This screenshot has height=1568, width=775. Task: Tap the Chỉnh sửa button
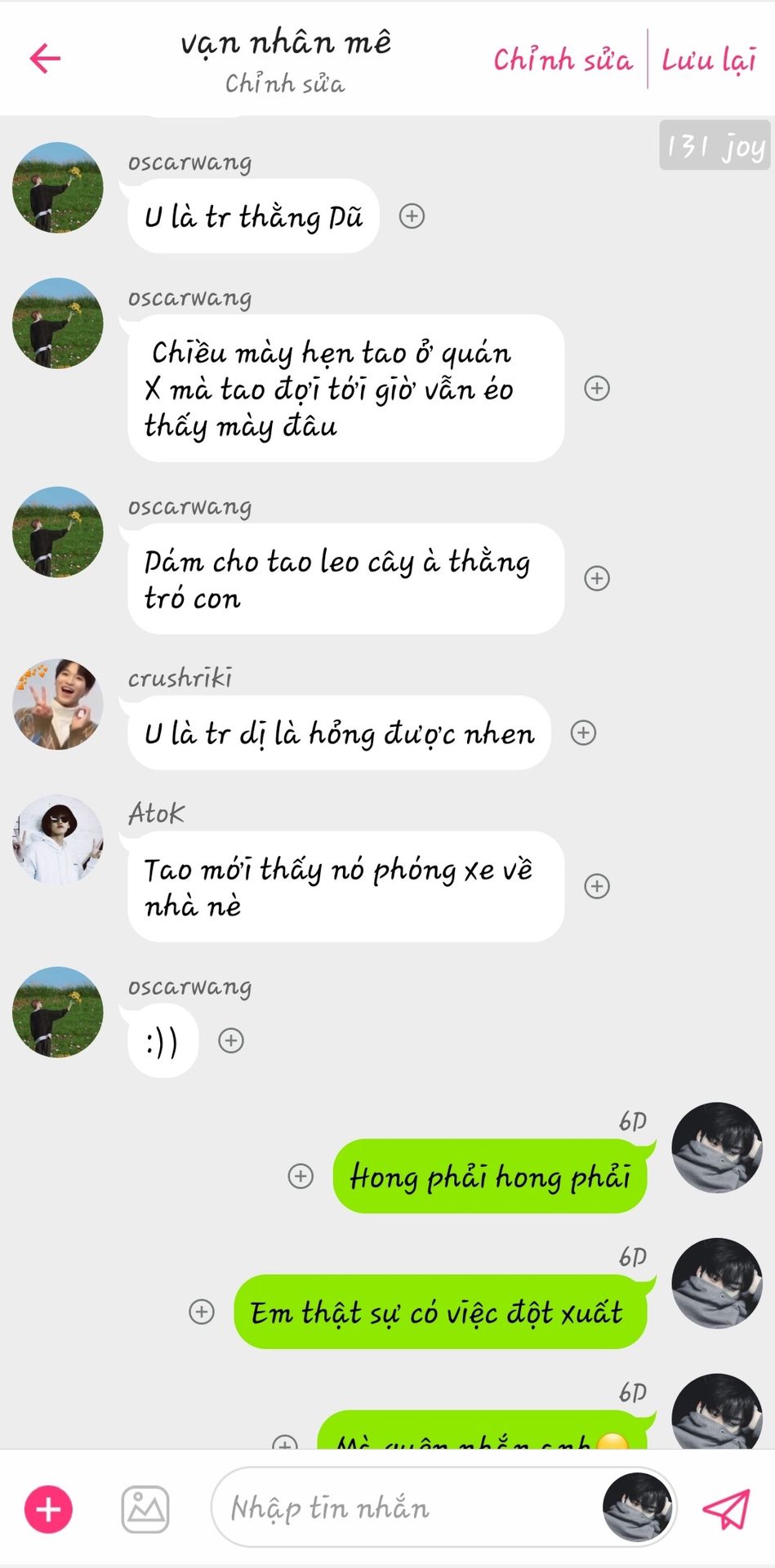(x=563, y=60)
